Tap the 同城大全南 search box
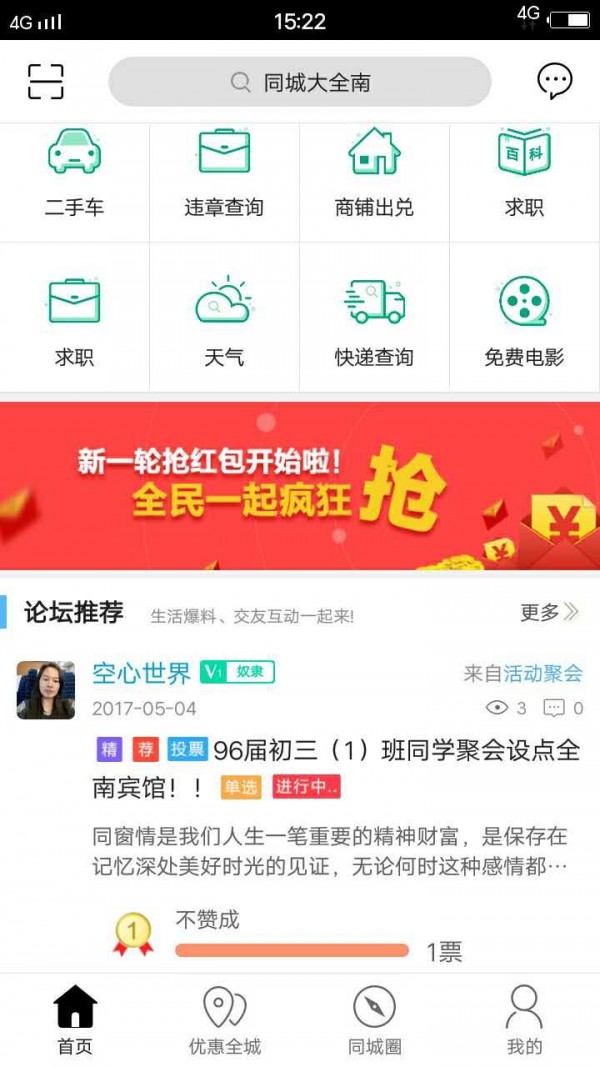 300,82
